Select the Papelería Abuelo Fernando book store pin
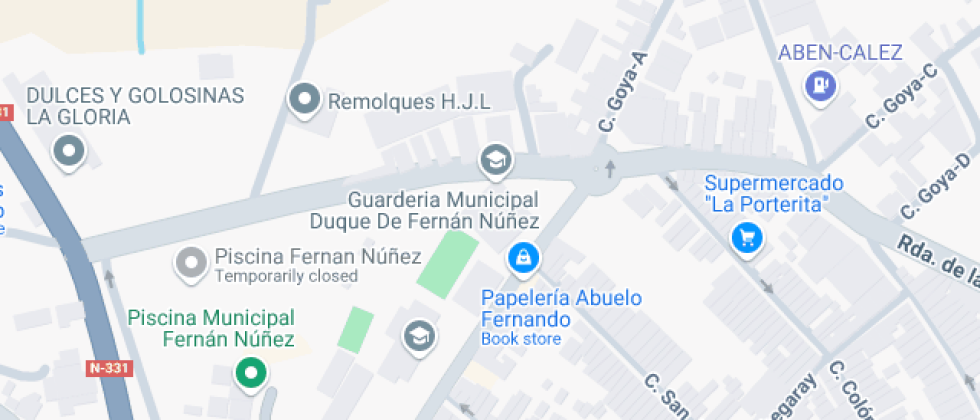Image resolution: width=980 pixels, height=420 pixels. tap(522, 259)
